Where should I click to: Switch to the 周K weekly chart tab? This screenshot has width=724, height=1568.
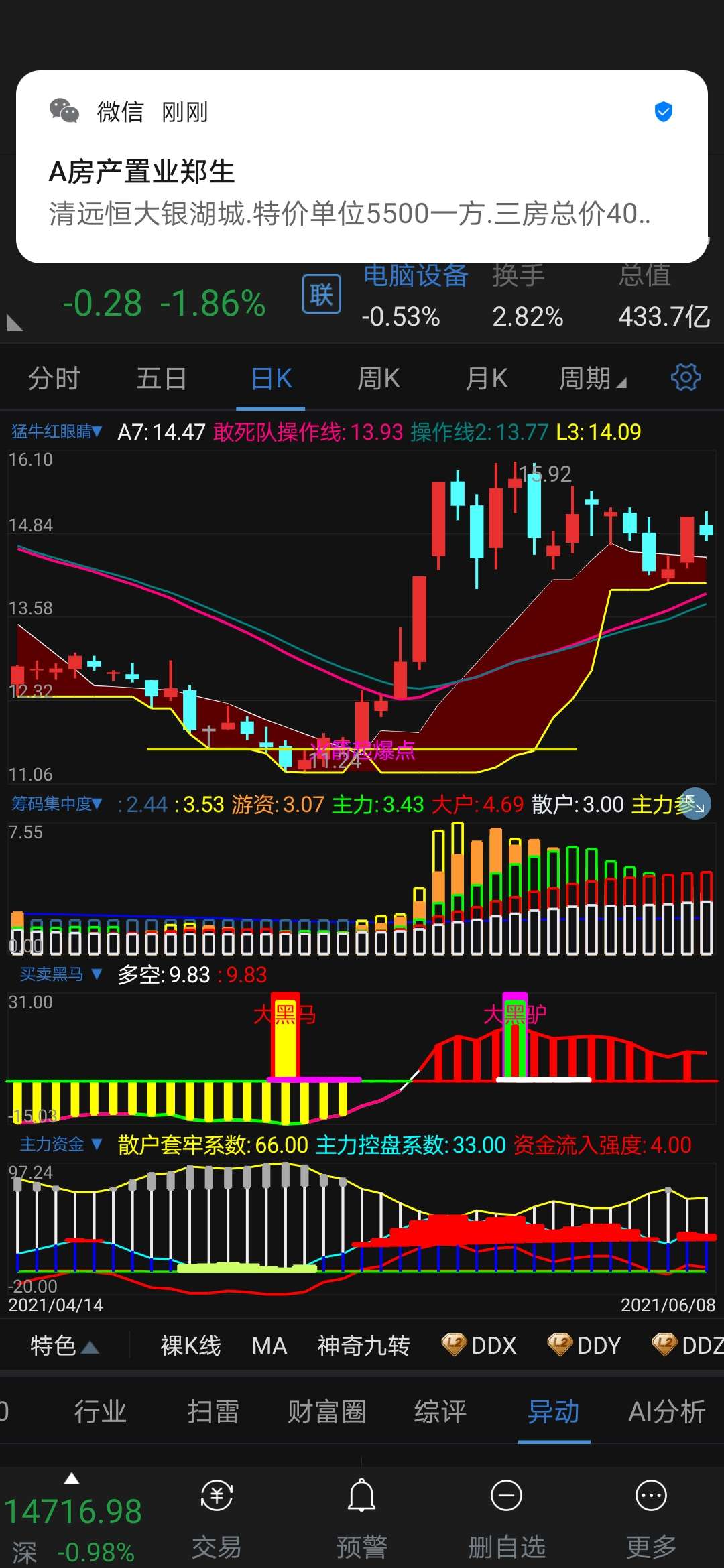coord(378,377)
